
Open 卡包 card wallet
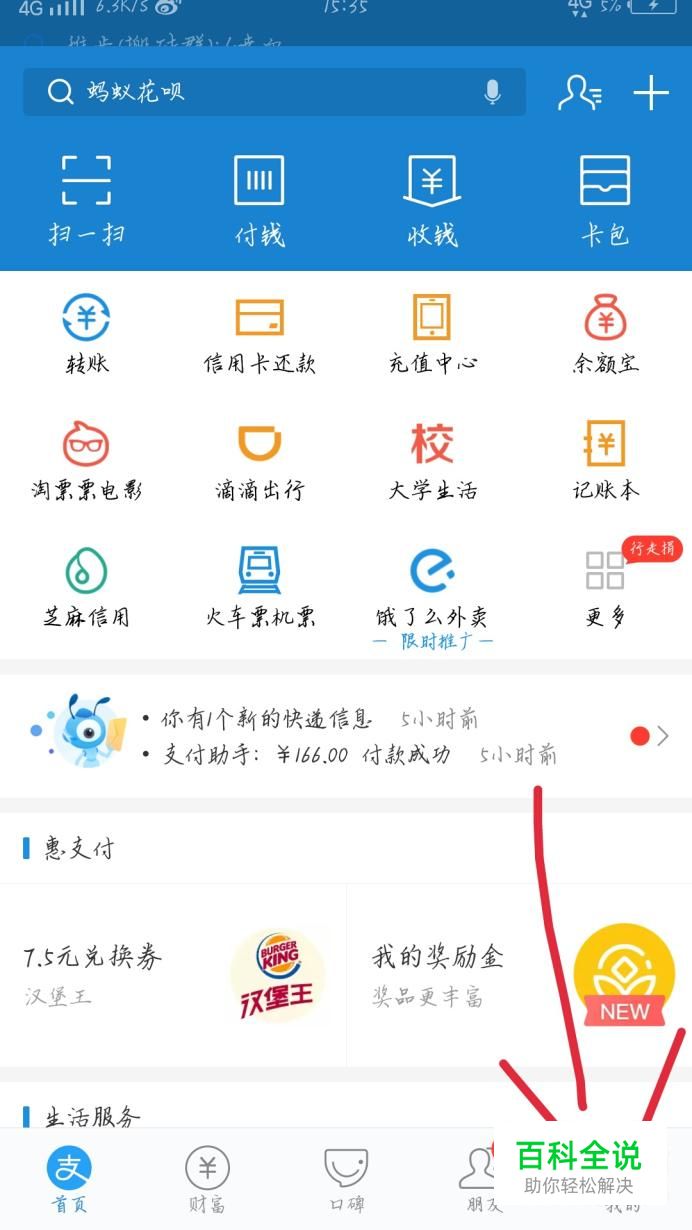(x=605, y=200)
